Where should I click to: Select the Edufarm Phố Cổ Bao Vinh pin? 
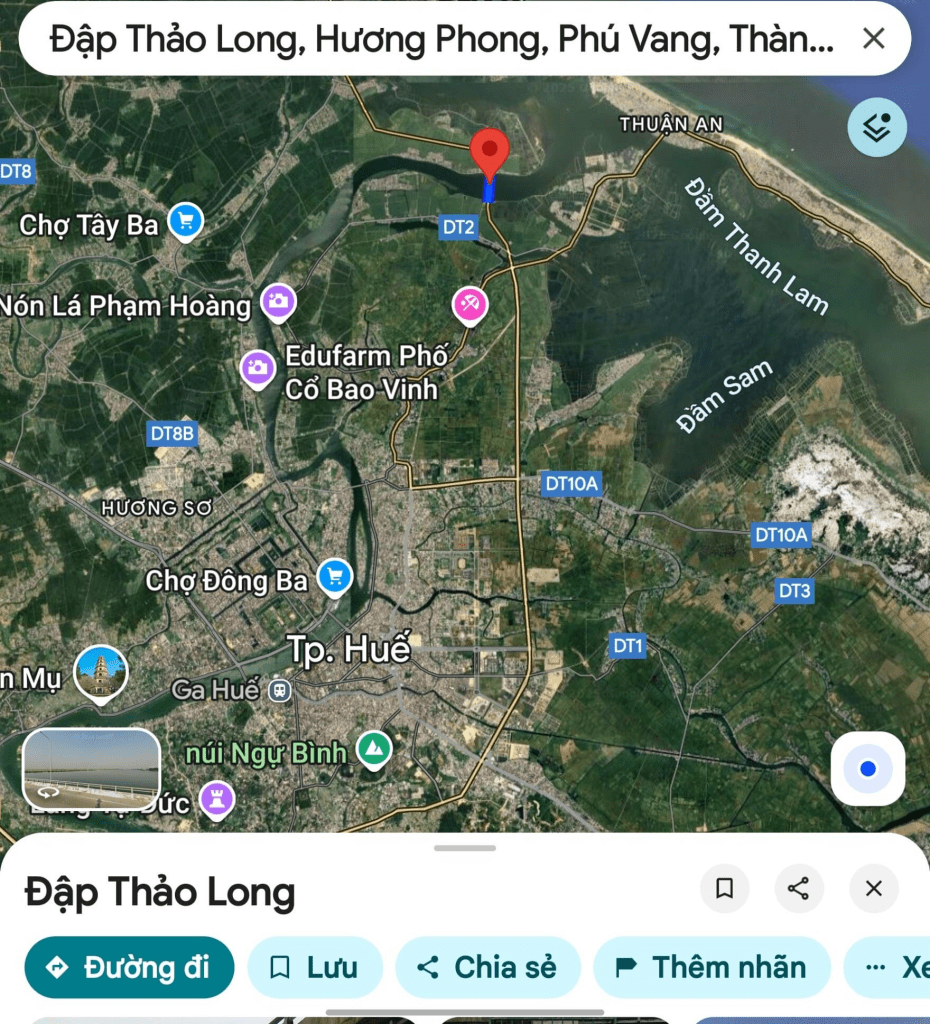pos(258,368)
